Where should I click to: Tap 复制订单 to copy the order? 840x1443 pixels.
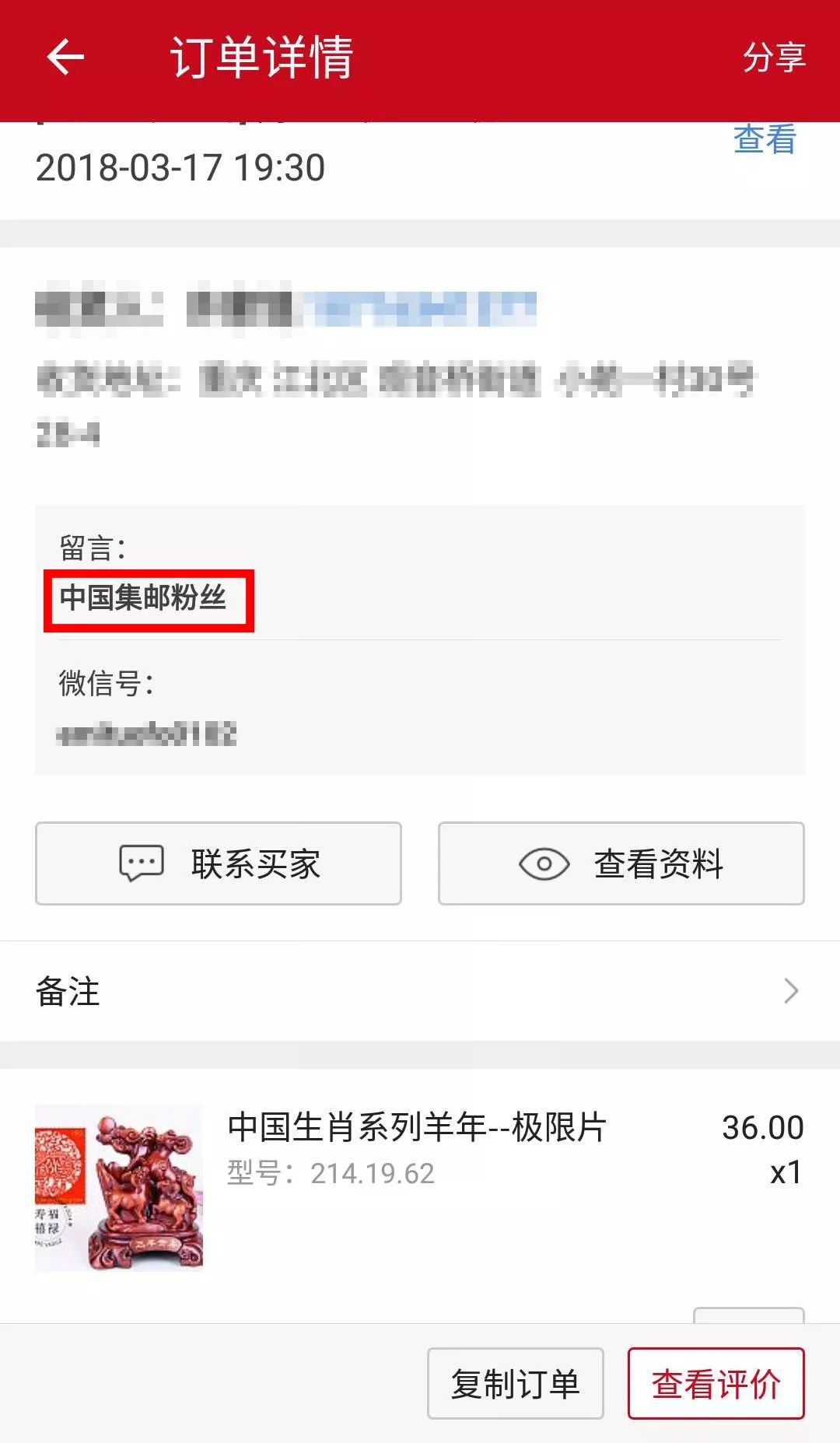click(x=515, y=1384)
